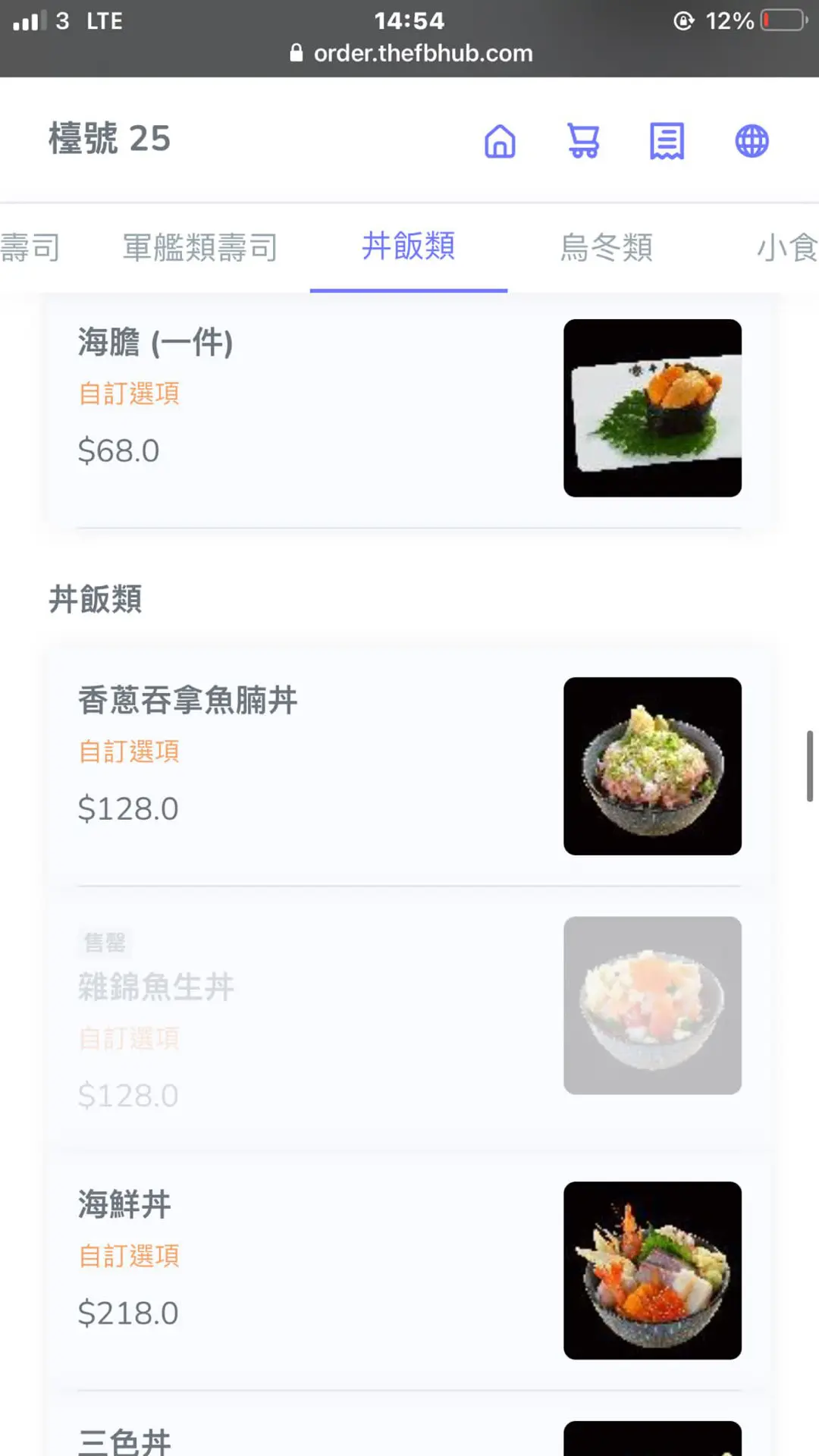View the order list receipt icon
This screenshot has width=819, height=1456.
667,141
